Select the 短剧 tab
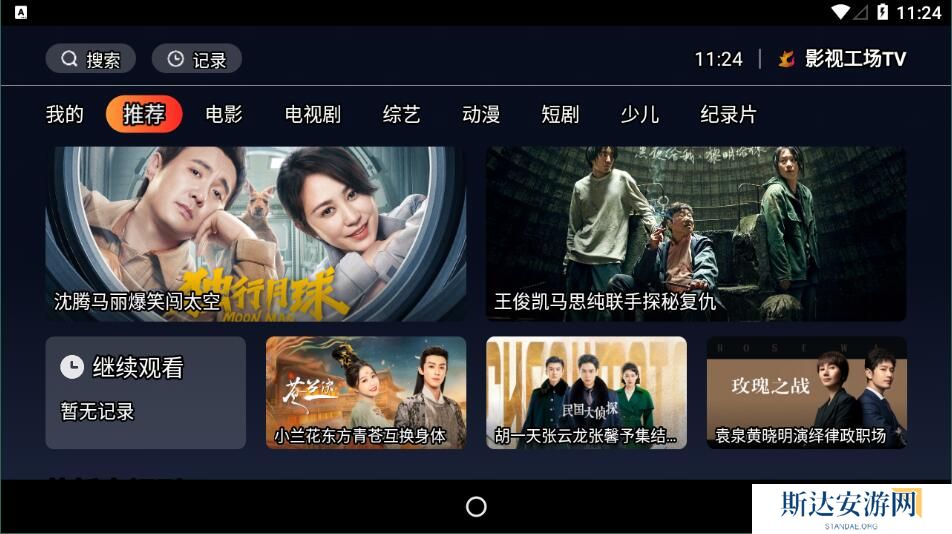Viewport: 952px width, 534px height. [560, 115]
